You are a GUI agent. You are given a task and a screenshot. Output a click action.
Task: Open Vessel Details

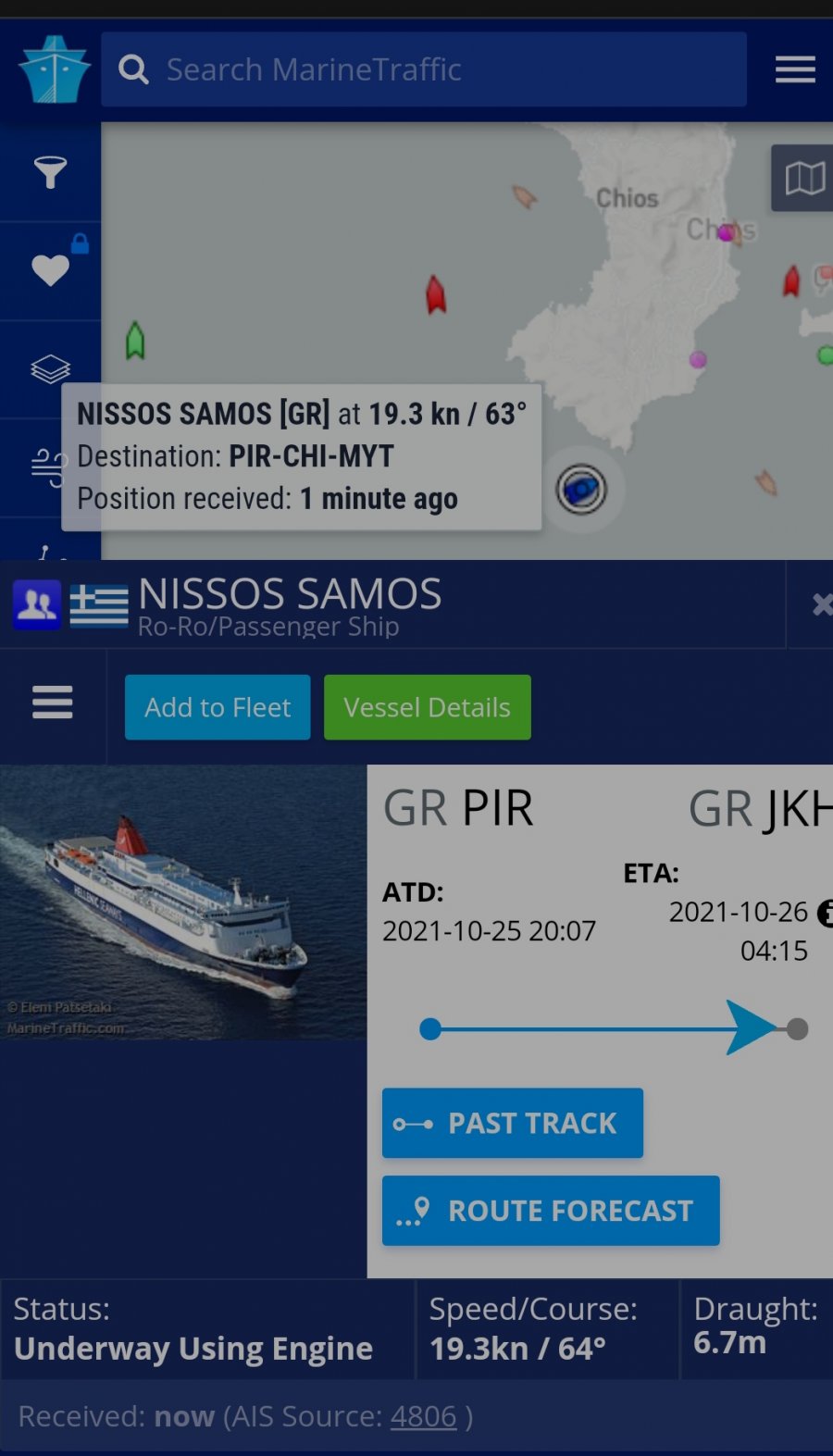click(x=427, y=707)
